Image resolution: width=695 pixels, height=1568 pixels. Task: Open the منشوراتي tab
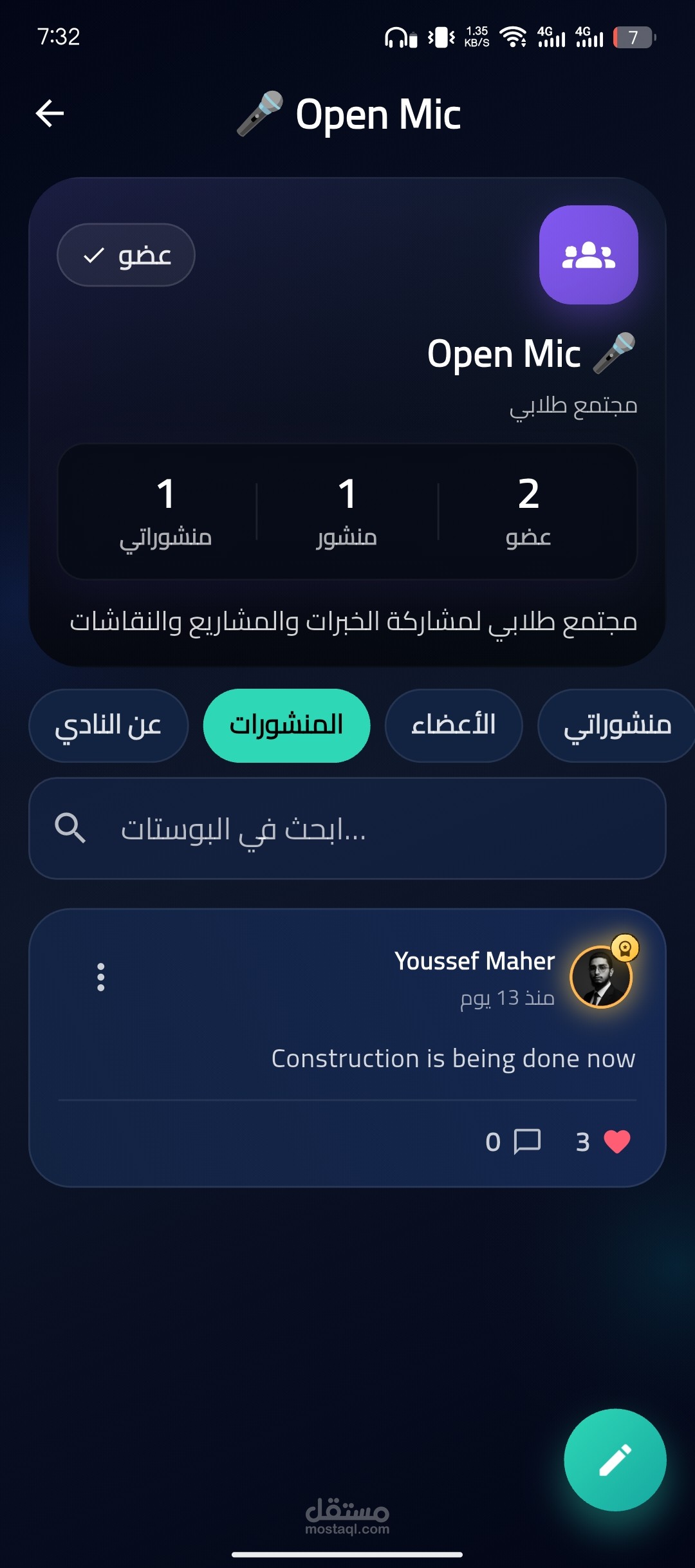[x=616, y=725]
